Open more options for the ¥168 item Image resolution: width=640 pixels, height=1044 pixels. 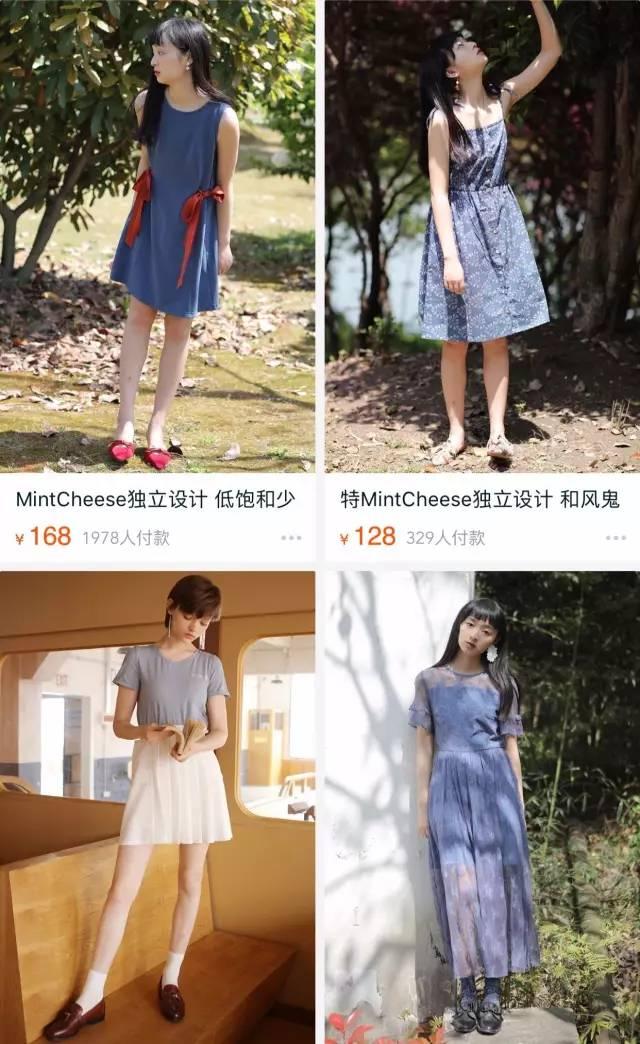tap(291, 538)
